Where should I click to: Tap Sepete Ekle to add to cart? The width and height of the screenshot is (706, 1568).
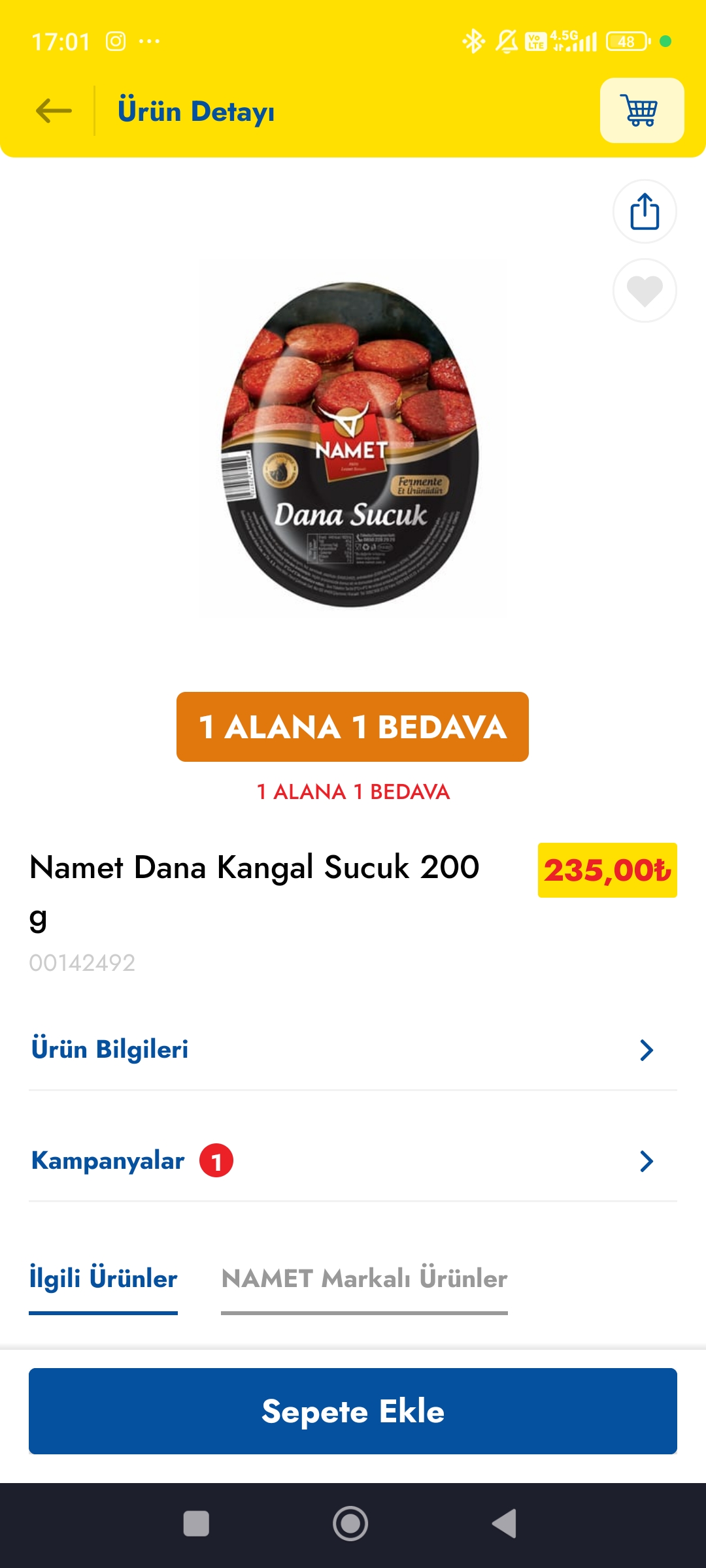353,1411
